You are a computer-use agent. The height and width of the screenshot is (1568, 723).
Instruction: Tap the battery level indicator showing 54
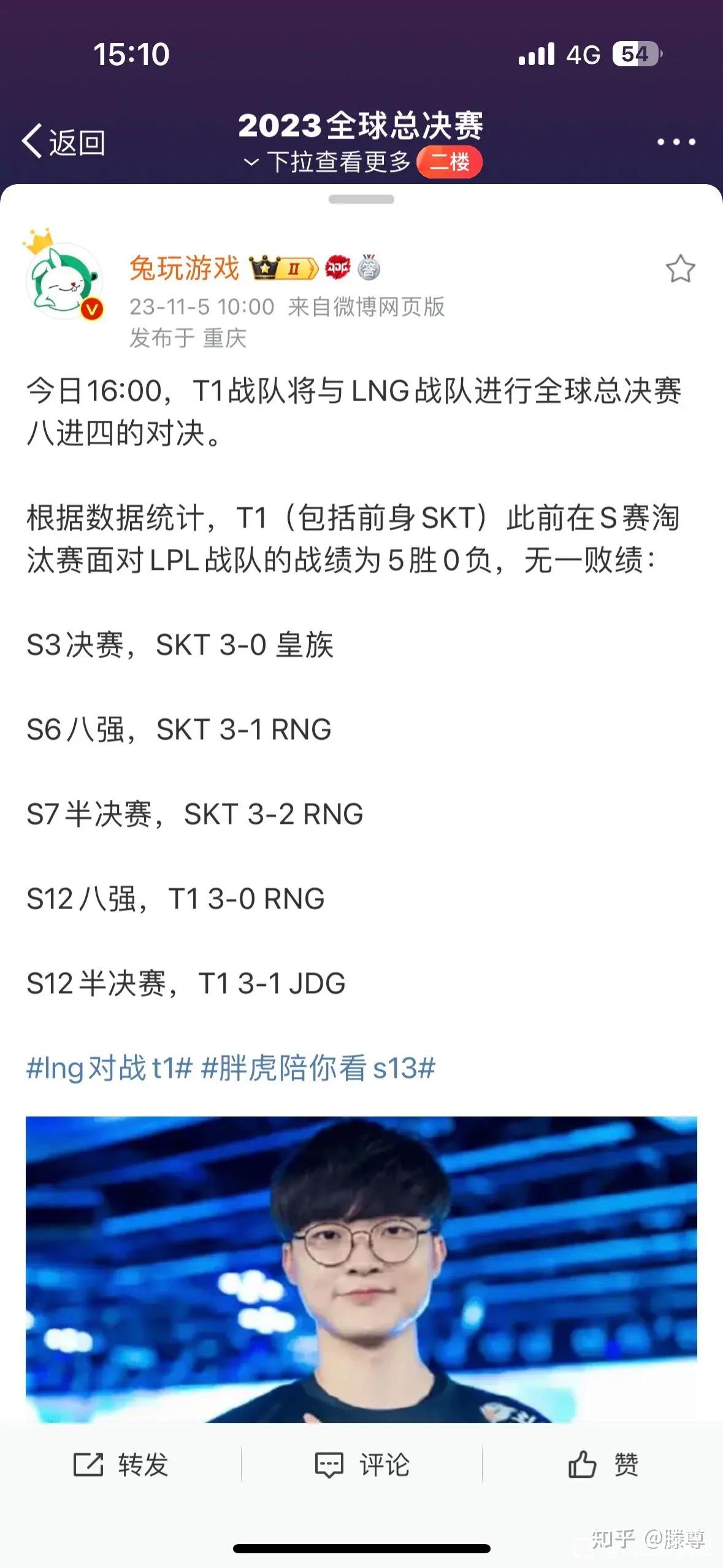pos(635,55)
